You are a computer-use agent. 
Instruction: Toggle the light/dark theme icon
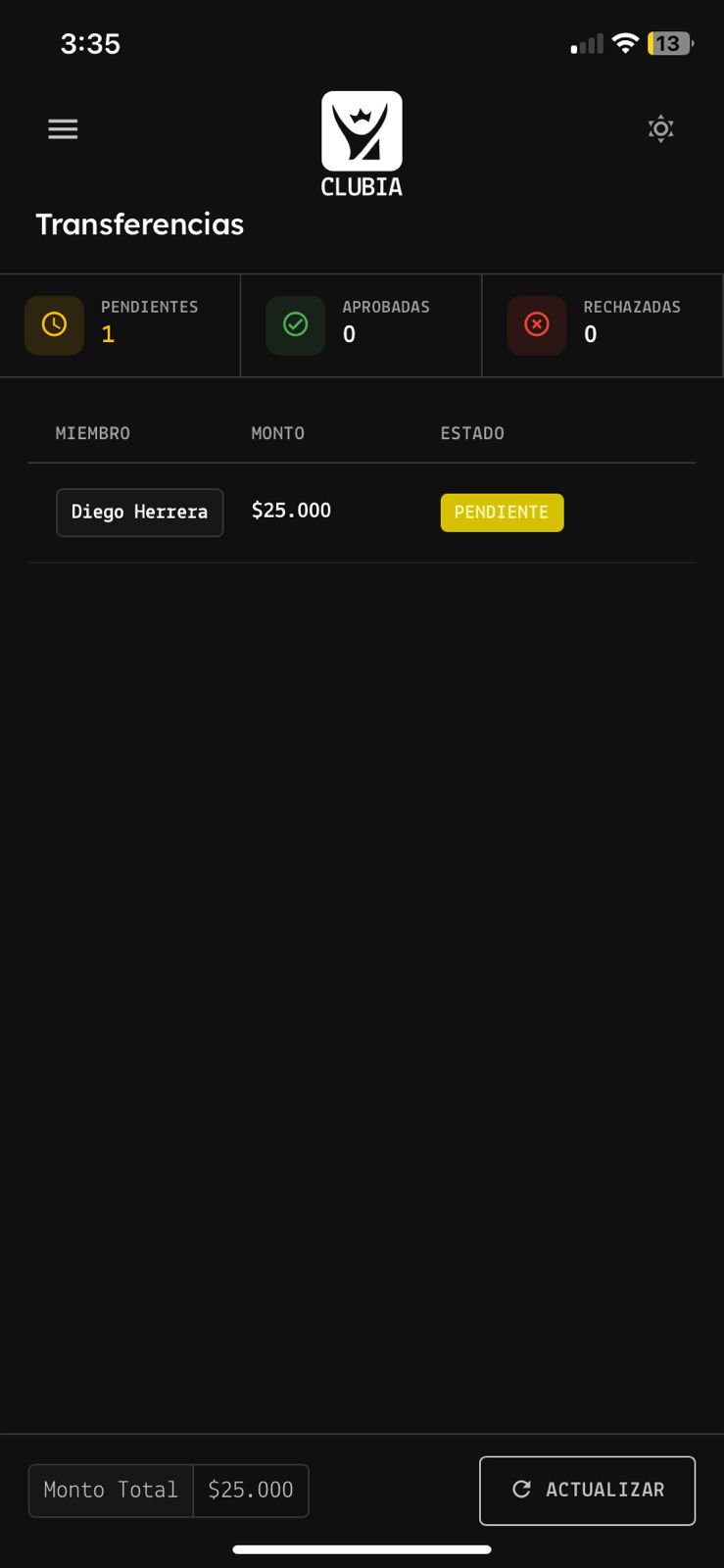pyautogui.click(x=661, y=128)
